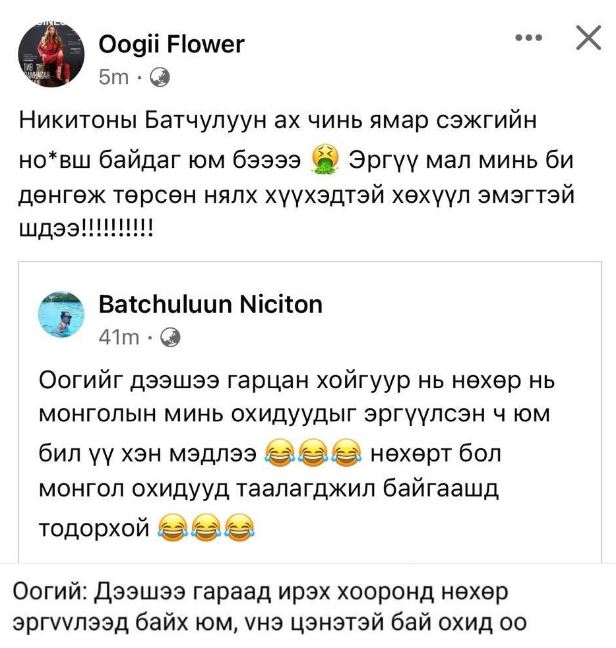
Task: Visit the Oogii Flower profile name link
Action: pos(171,44)
